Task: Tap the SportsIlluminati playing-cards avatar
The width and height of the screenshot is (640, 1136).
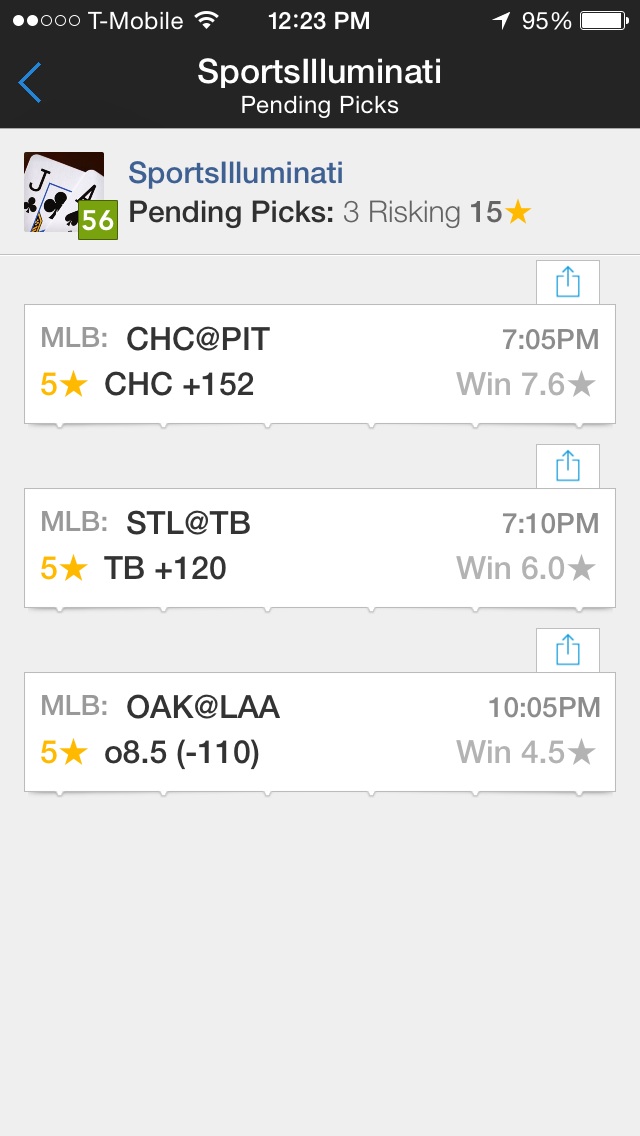Action: tap(65, 192)
